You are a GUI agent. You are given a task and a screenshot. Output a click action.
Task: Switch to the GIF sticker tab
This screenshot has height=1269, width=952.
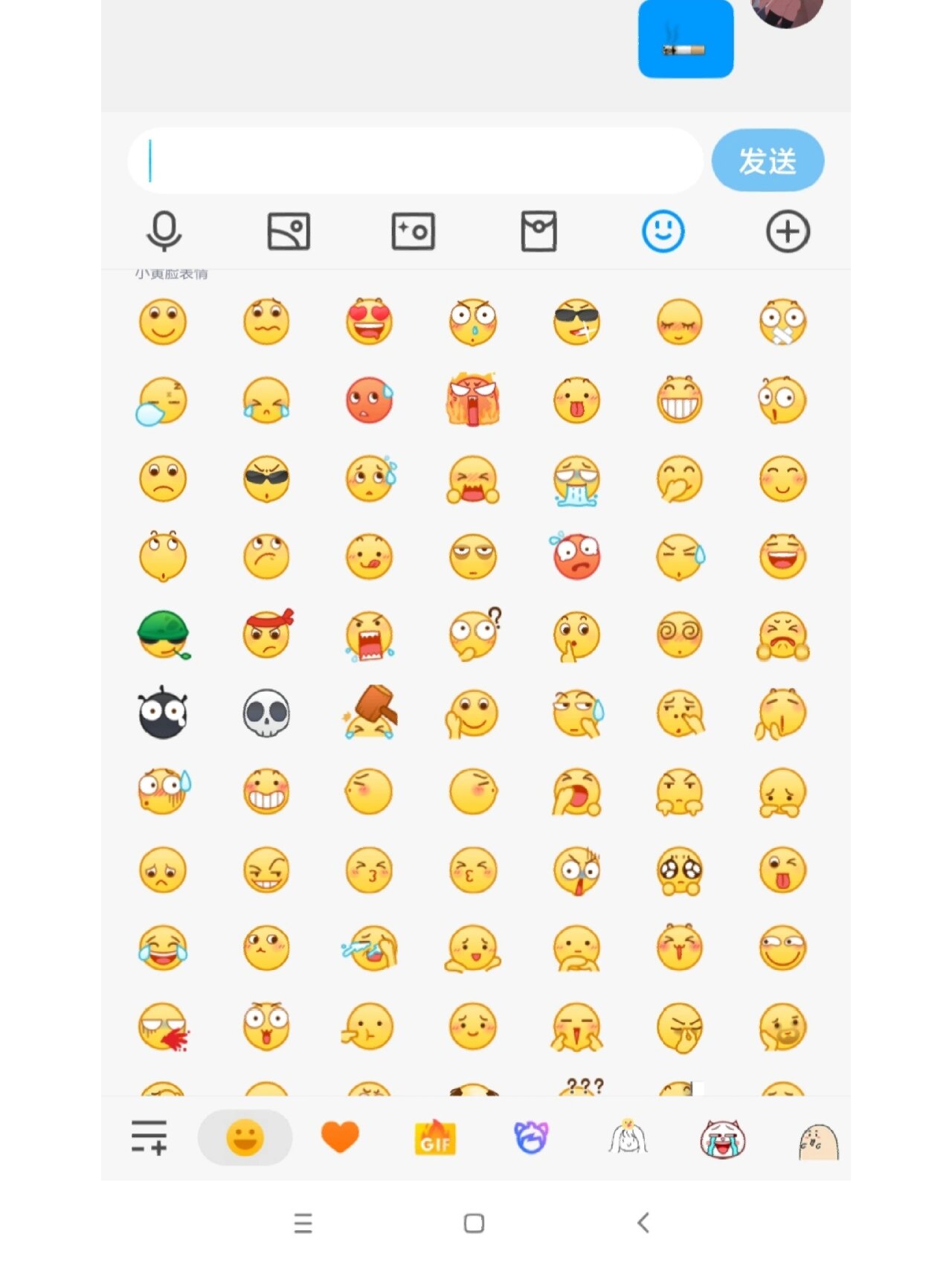(435, 1138)
